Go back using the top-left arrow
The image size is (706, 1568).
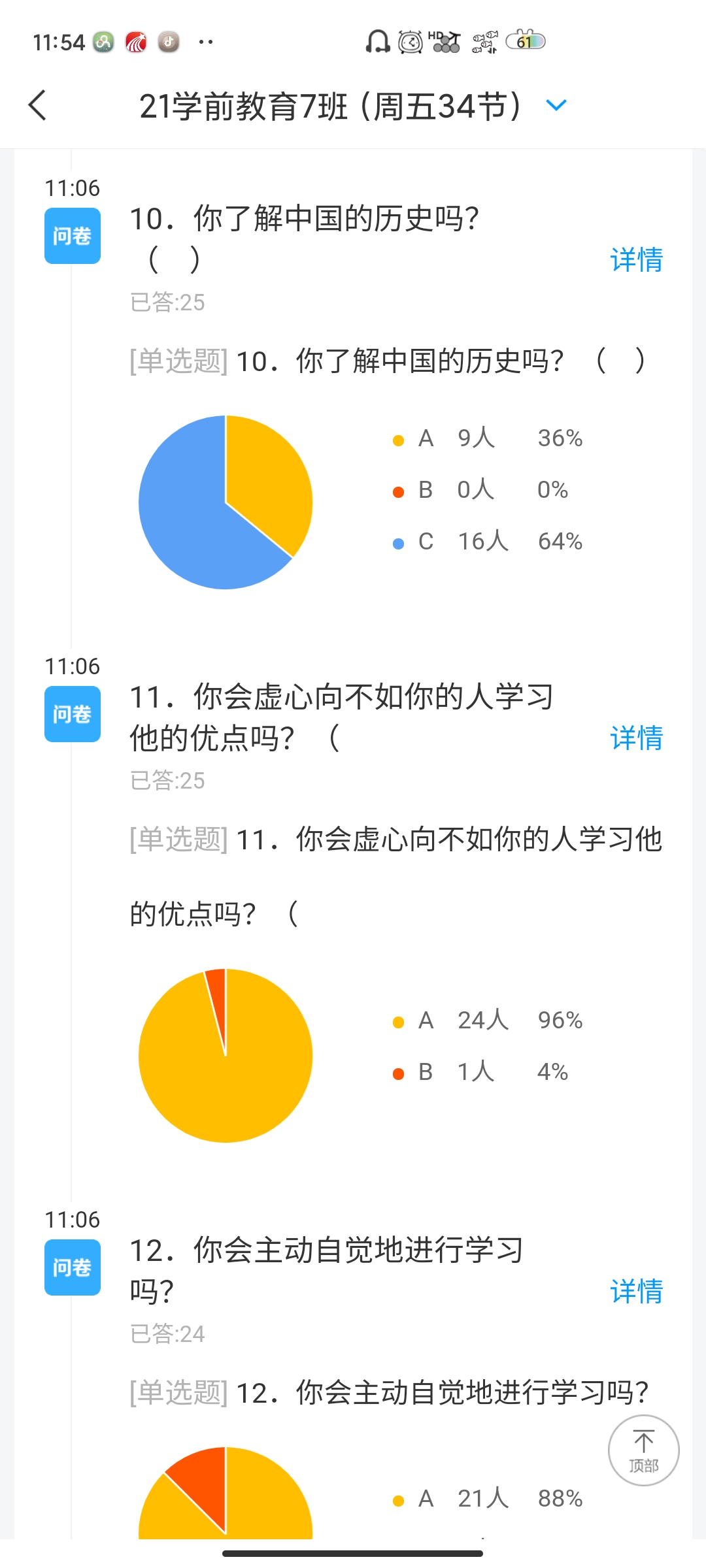tap(38, 105)
